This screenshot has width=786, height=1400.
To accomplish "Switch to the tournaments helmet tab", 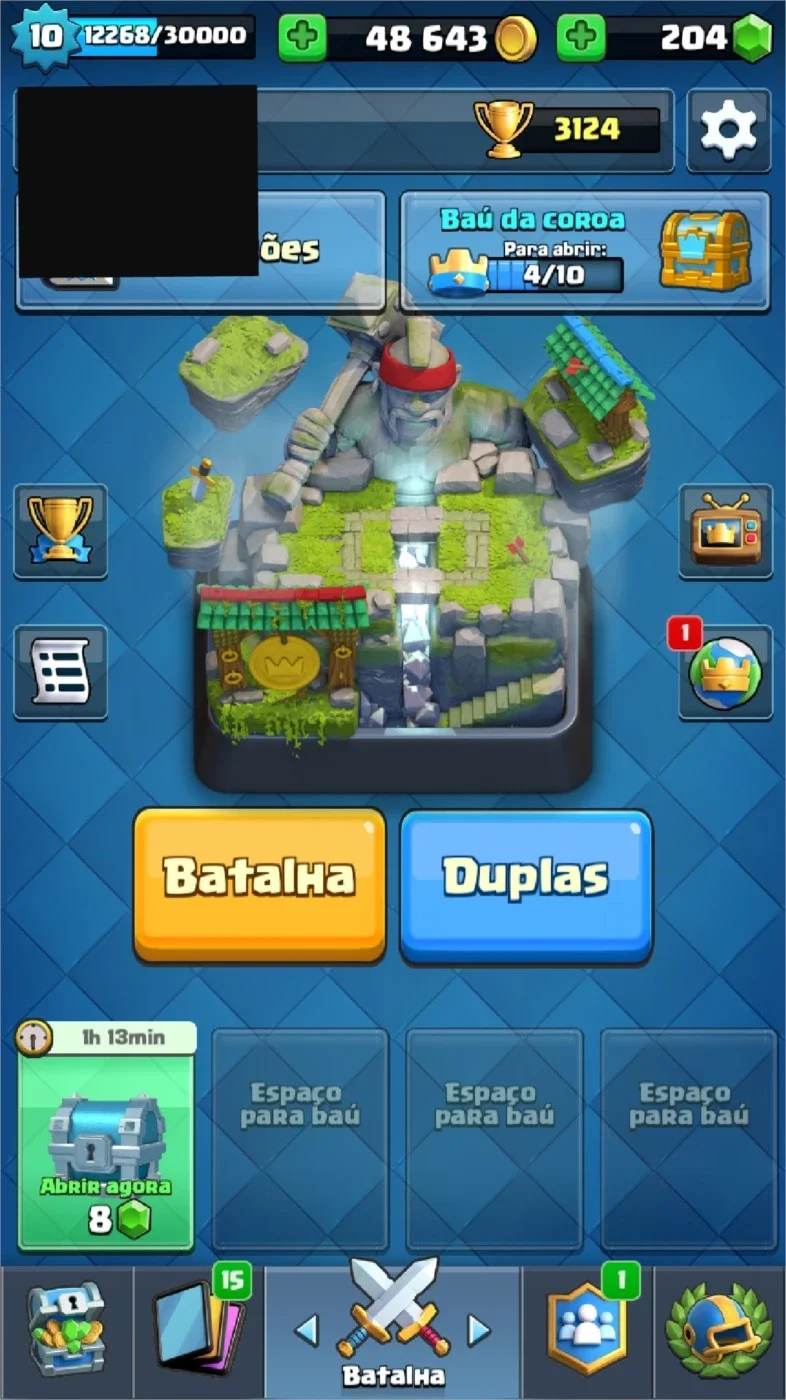I will (720, 1328).
